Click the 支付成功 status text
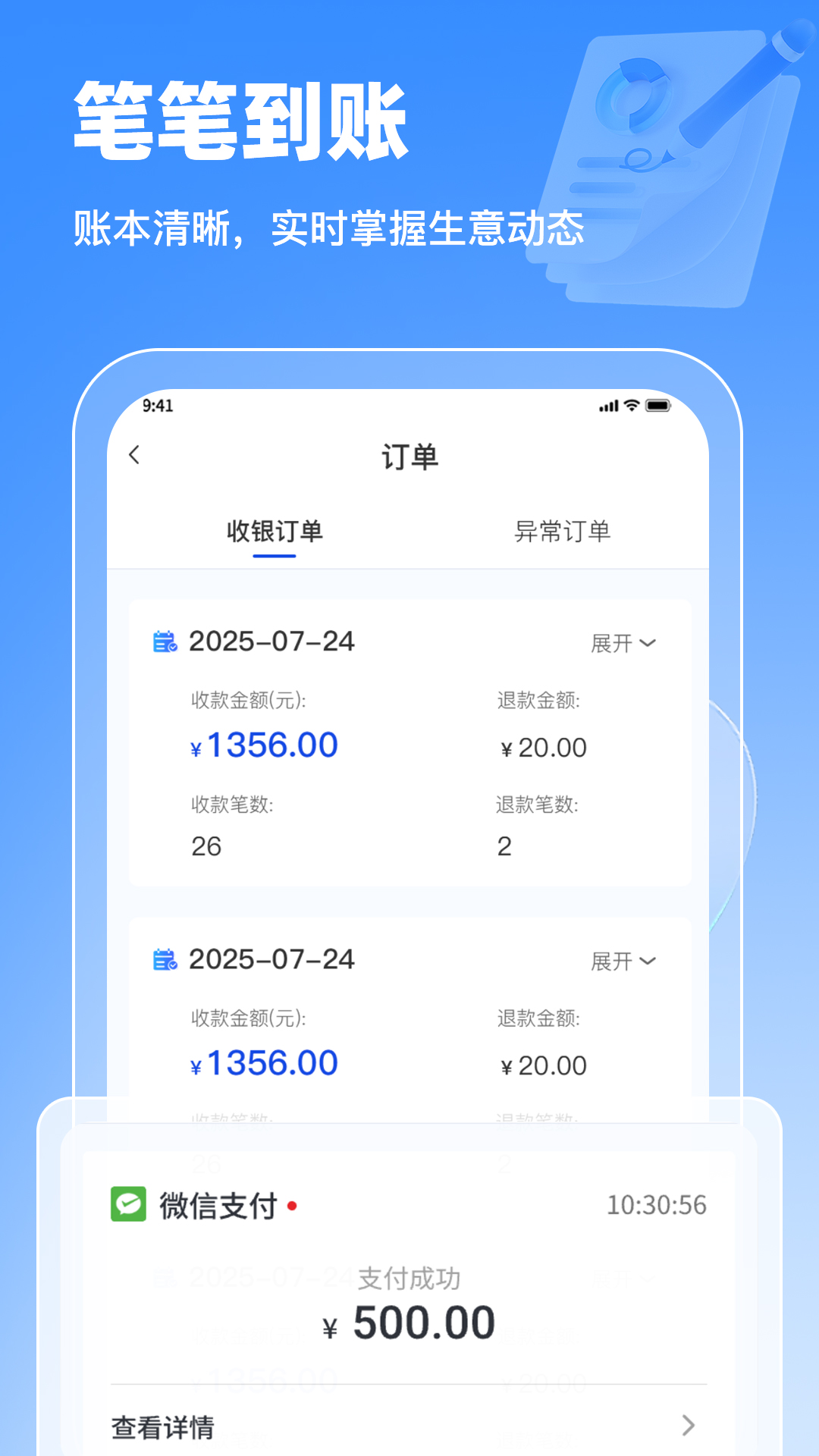The height and width of the screenshot is (1456, 819). point(409,1276)
